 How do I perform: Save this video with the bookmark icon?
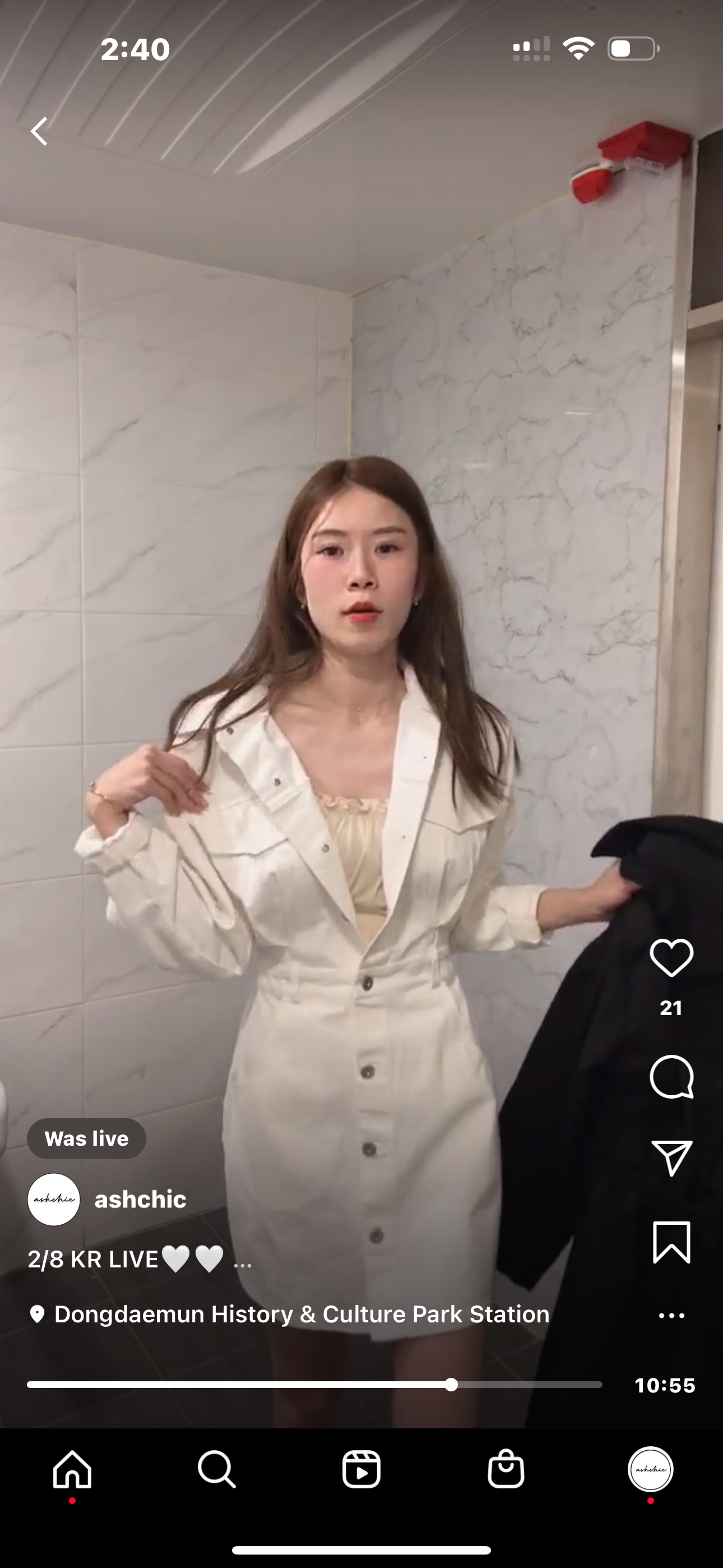(671, 1242)
